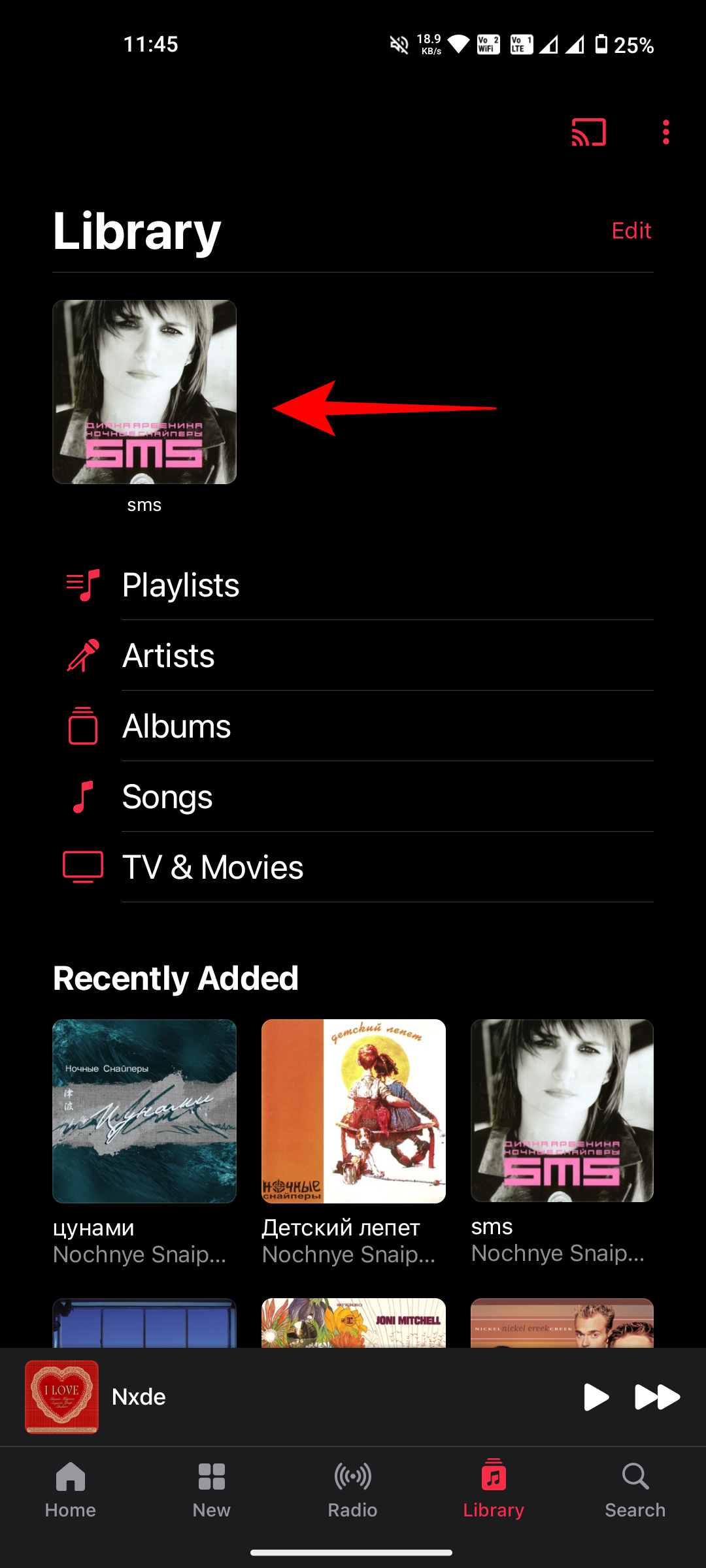
Task: Open the cast to device icon
Action: pyautogui.click(x=588, y=132)
